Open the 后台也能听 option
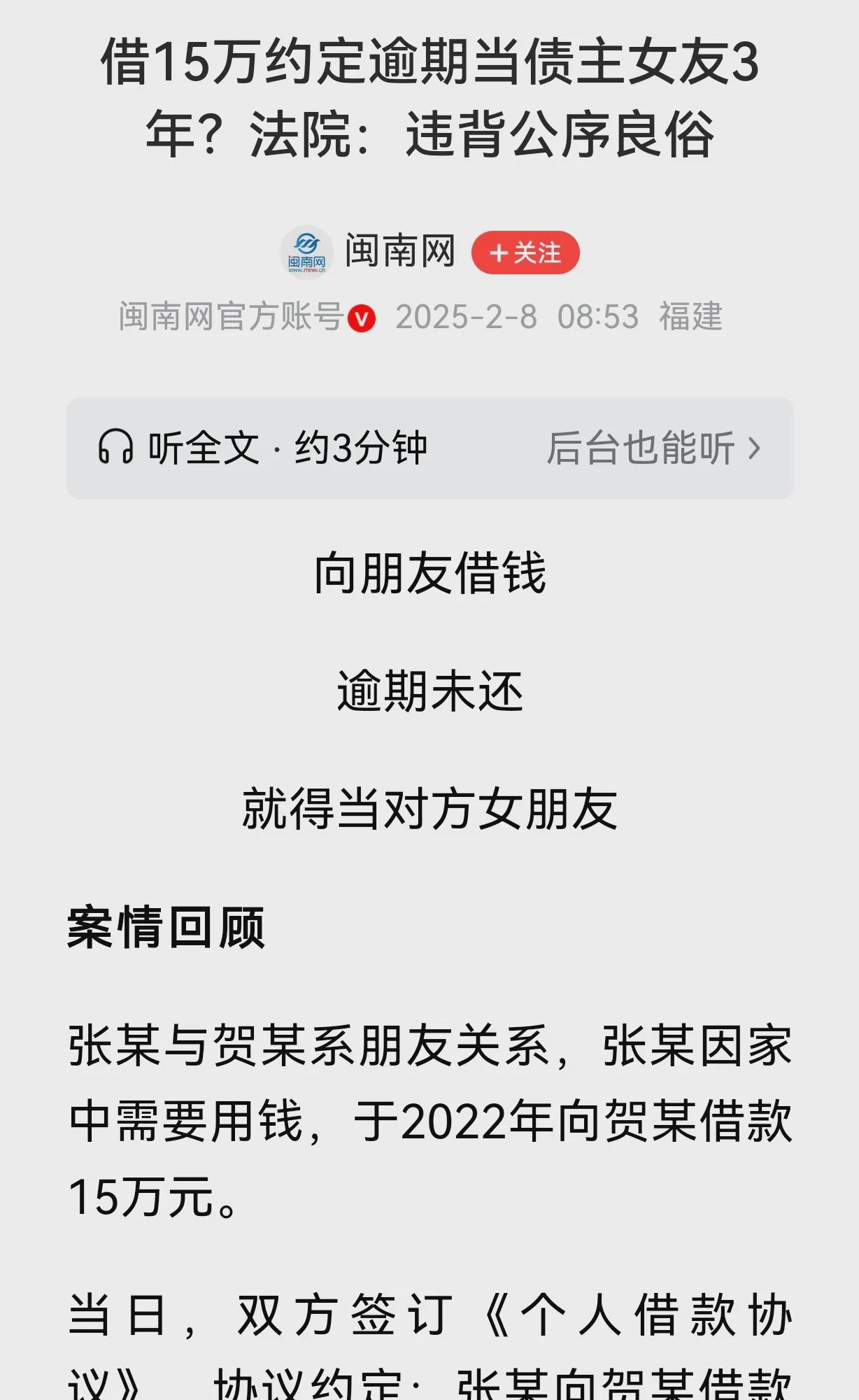859x1400 pixels. click(653, 448)
